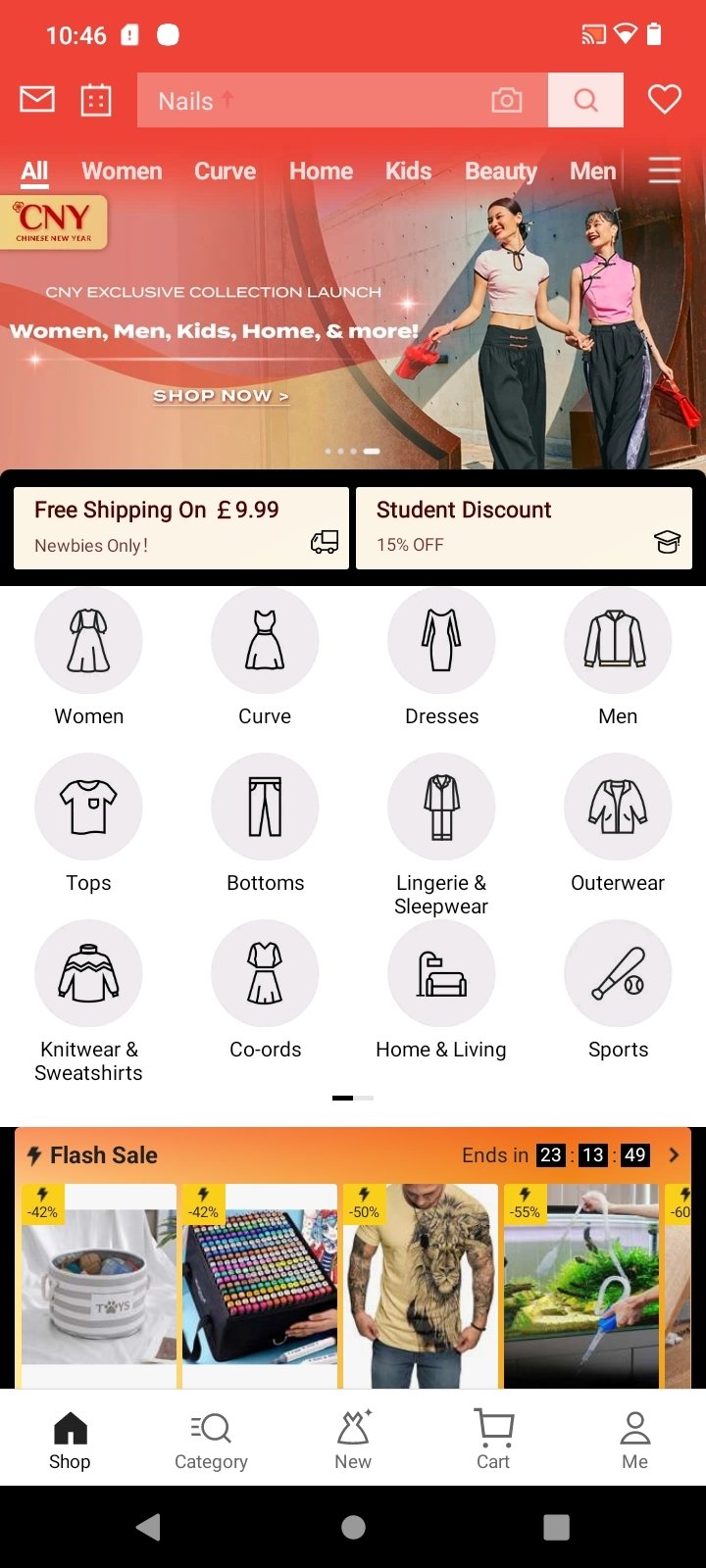The image size is (706, 1568).
Task: Search by image with camera icon
Action: (506, 100)
